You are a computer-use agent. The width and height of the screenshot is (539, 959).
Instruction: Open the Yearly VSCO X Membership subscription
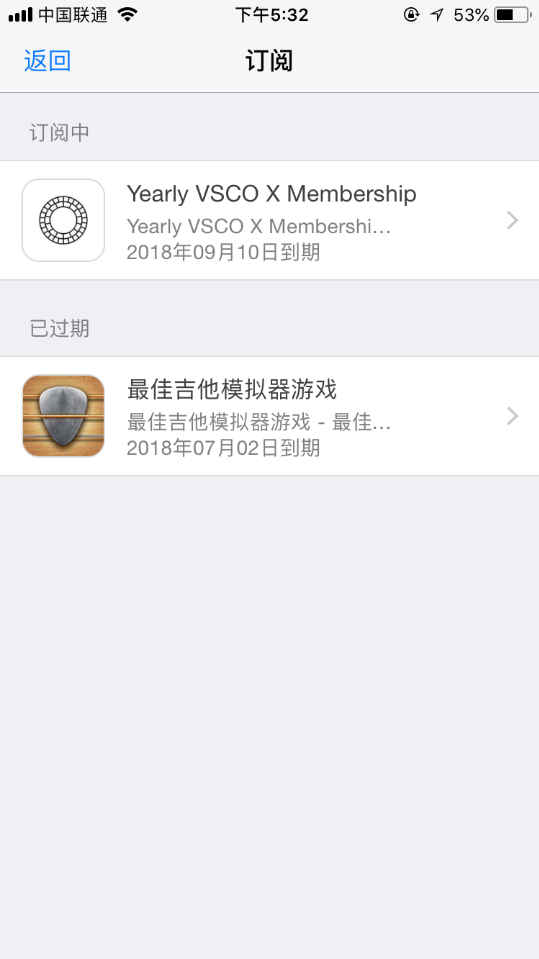pos(269,220)
